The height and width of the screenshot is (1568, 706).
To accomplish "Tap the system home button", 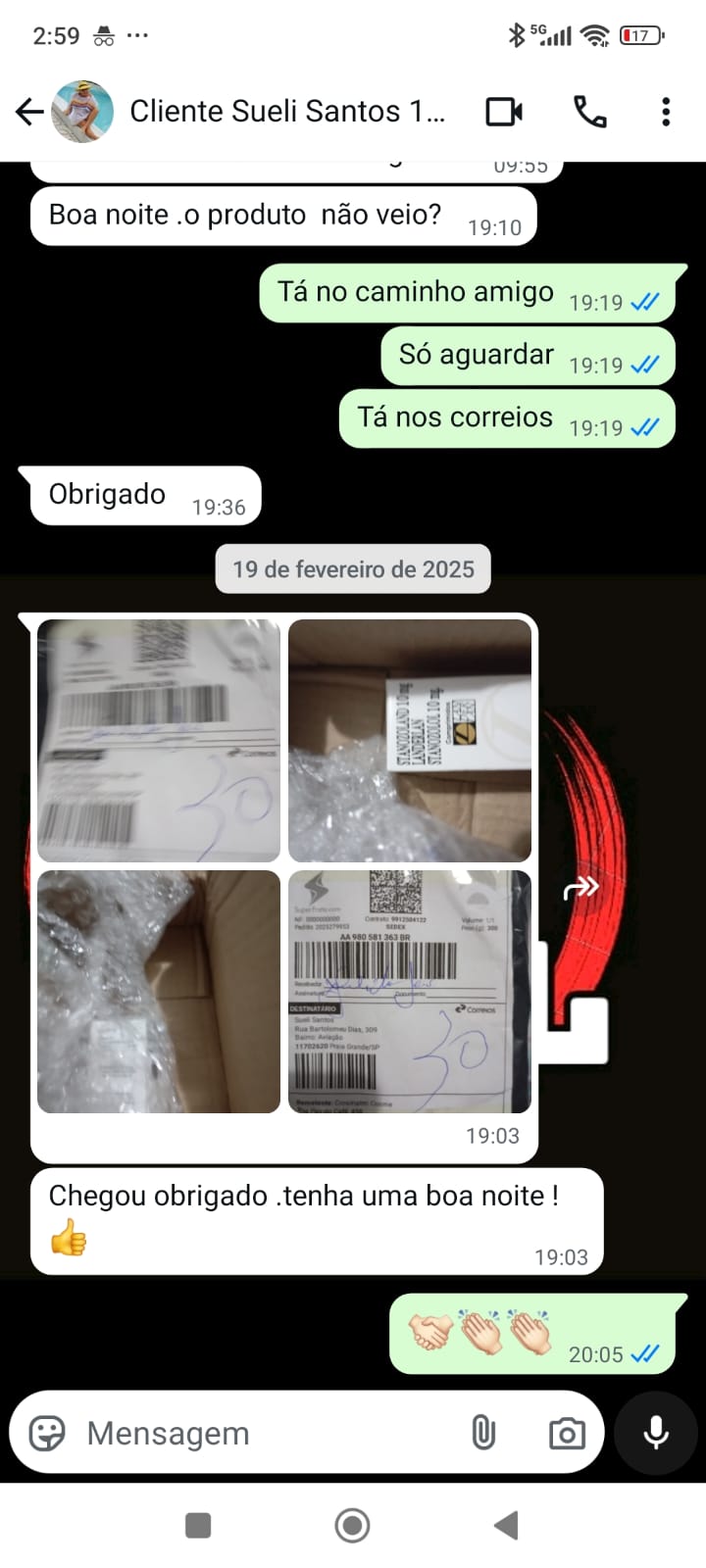I will coord(352,1525).
